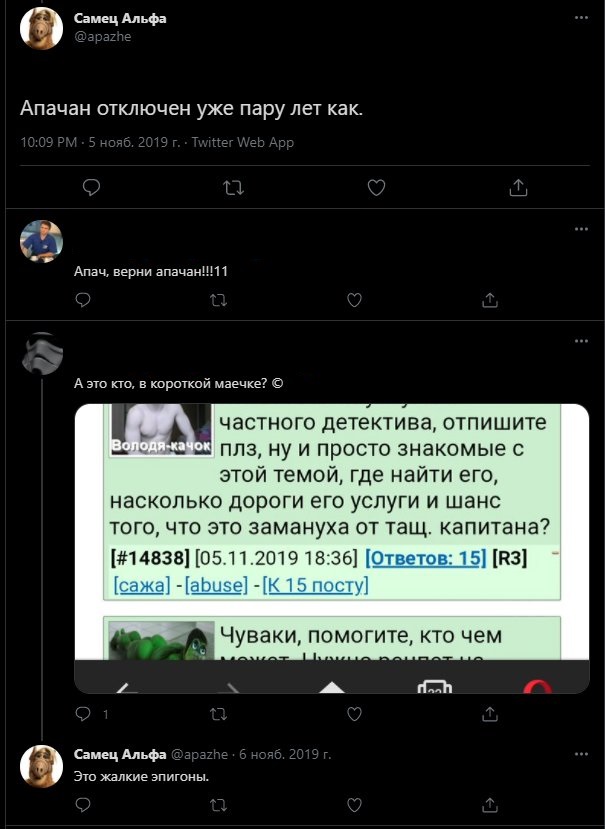Open Самец Альфа profile from the top avatar
This screenshot has height=829, width=605.
click(42, 27)
